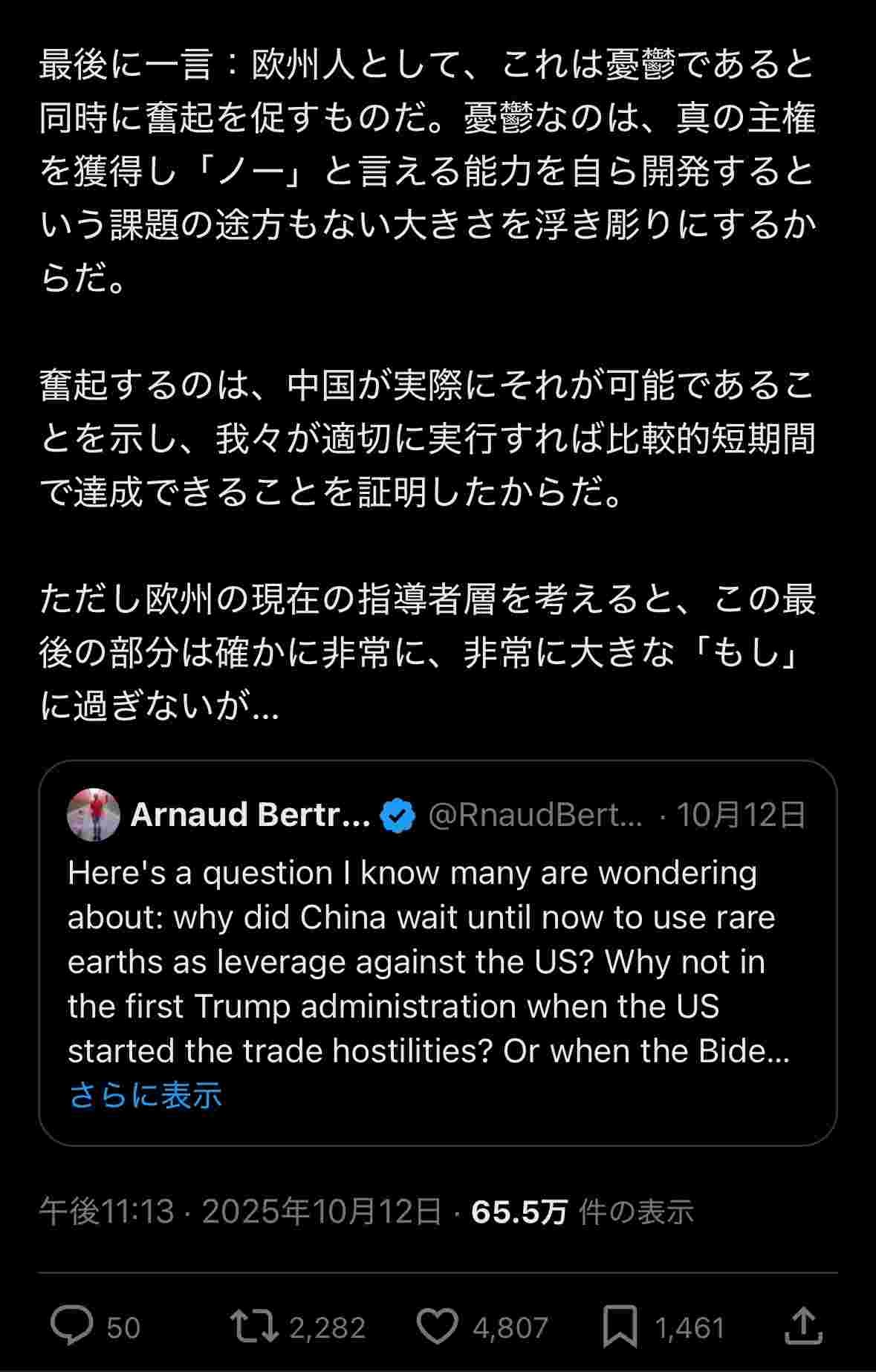
Task: Bookmark this post
Action: coord(620,1327)
